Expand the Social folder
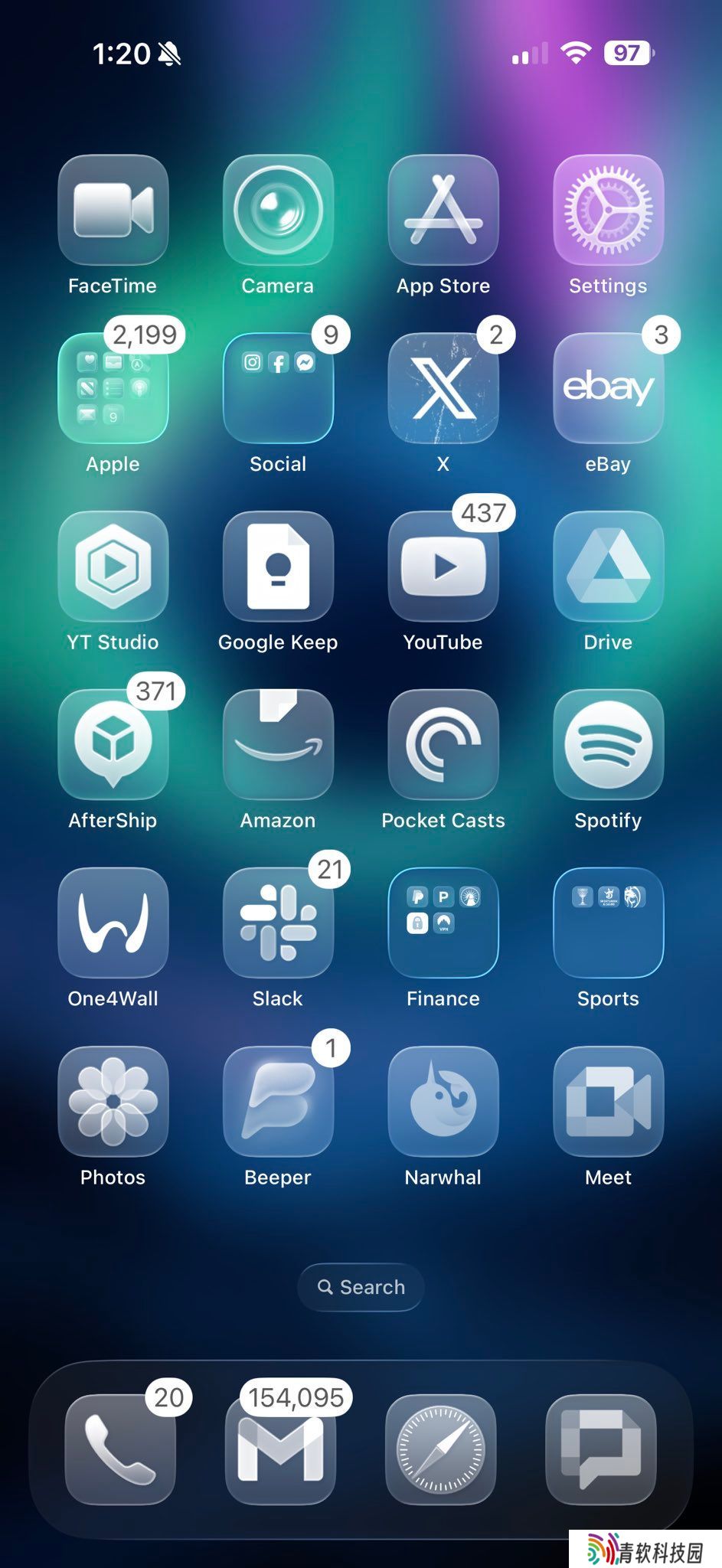The image size is (722, 1568). coord(278,389)
